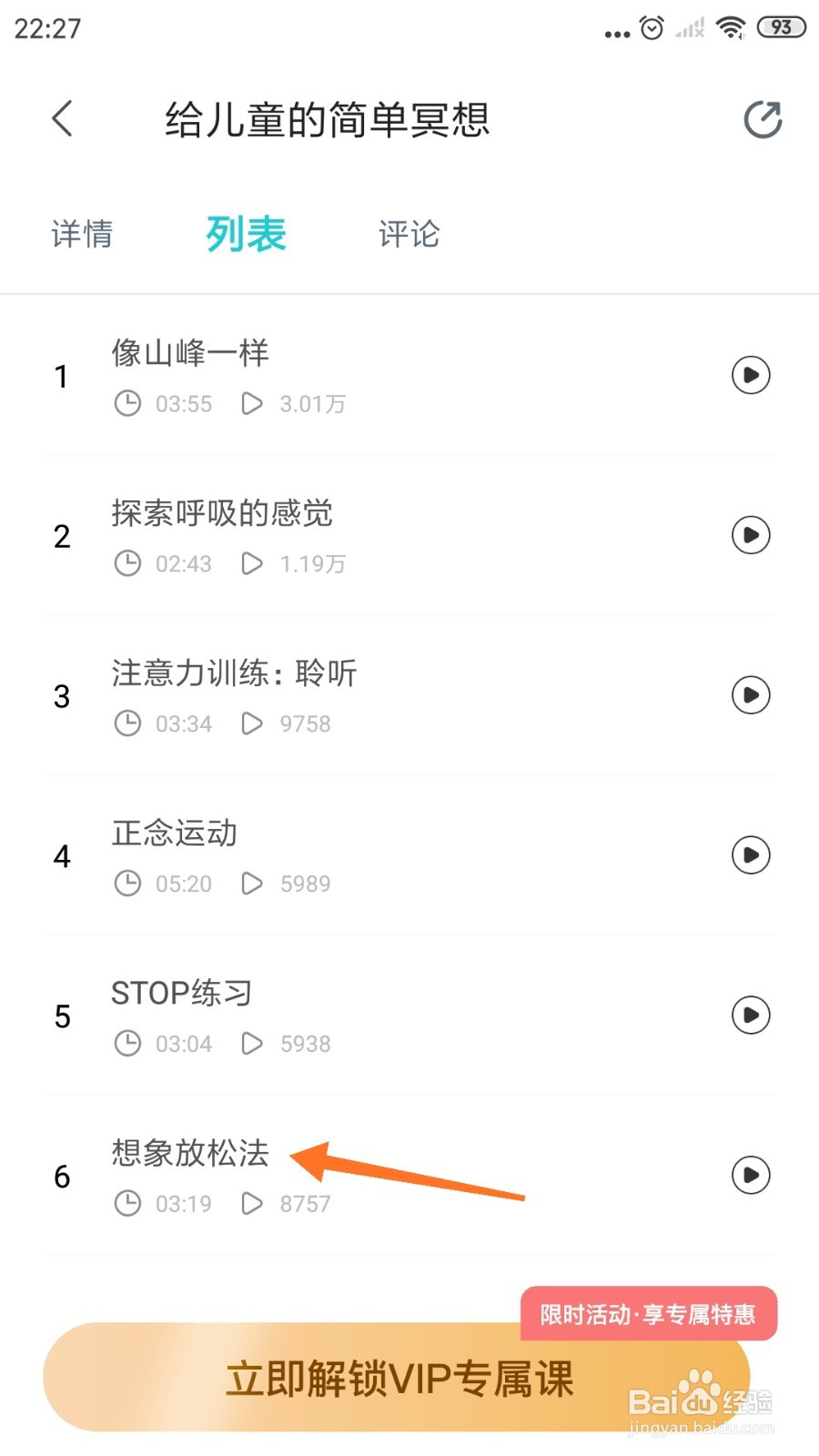Image resolution: width=819 pixels, height=1456 pixels.
Task: Play the 正念运动 track
Action: click(751, 855)
